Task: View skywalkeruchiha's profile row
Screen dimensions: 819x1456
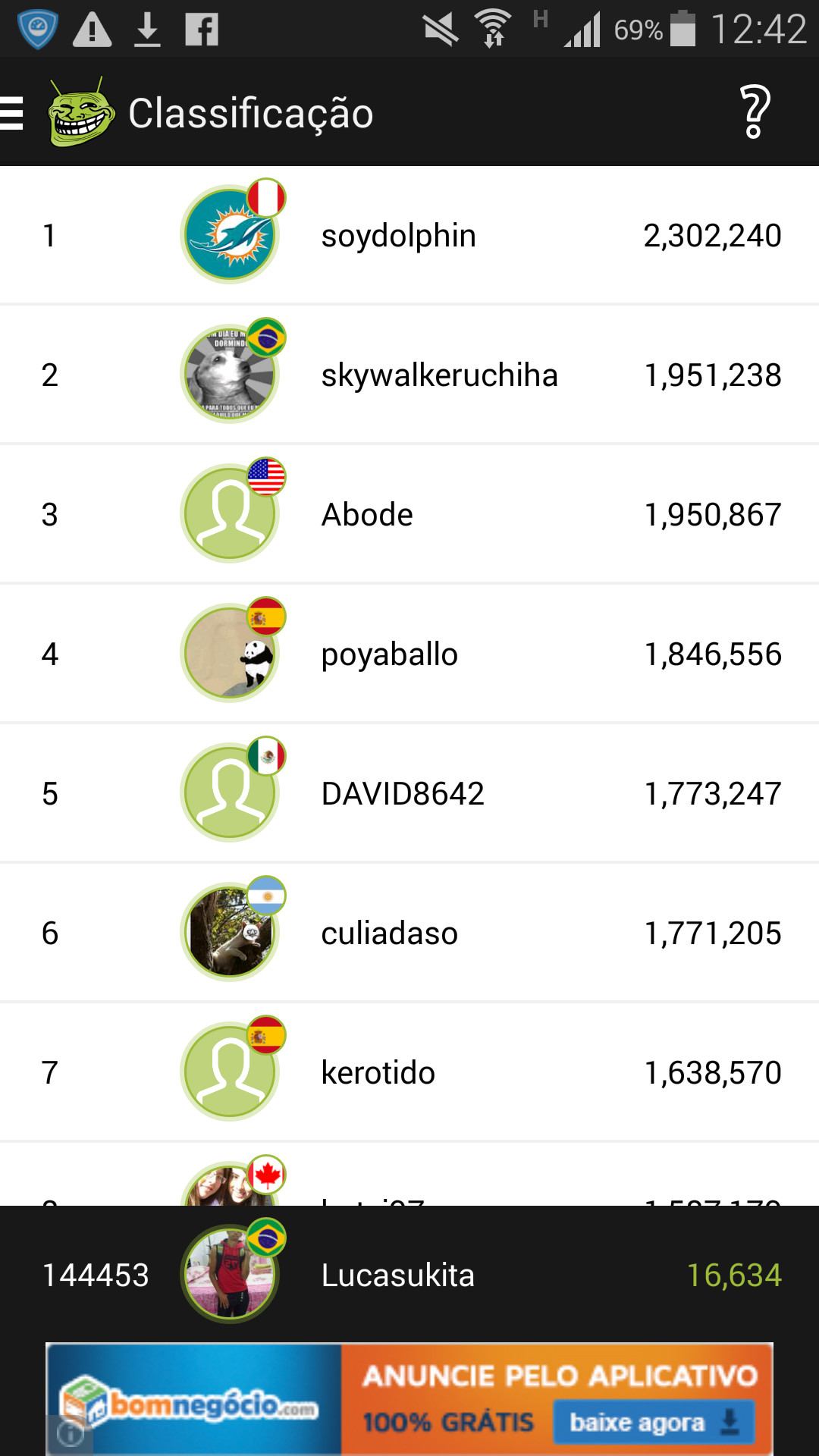Action: pos(409,375)
